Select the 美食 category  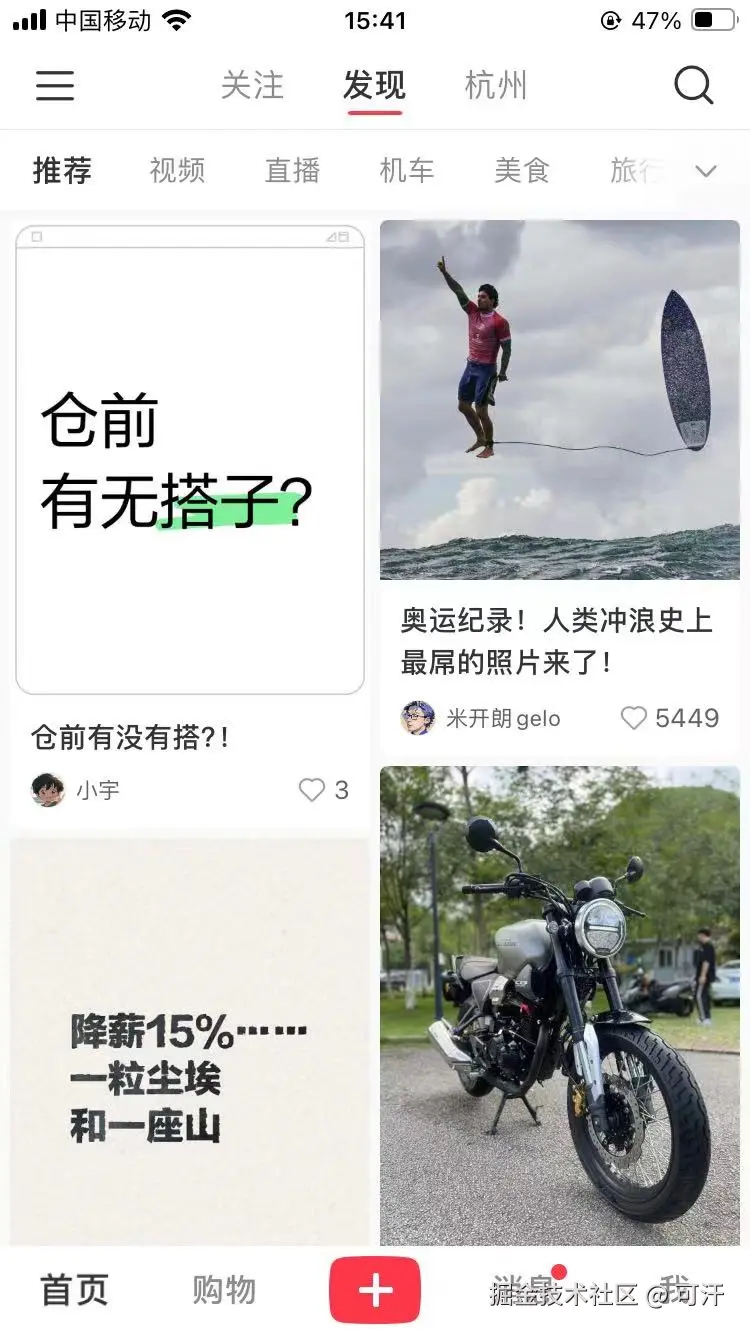coord(522,171)
